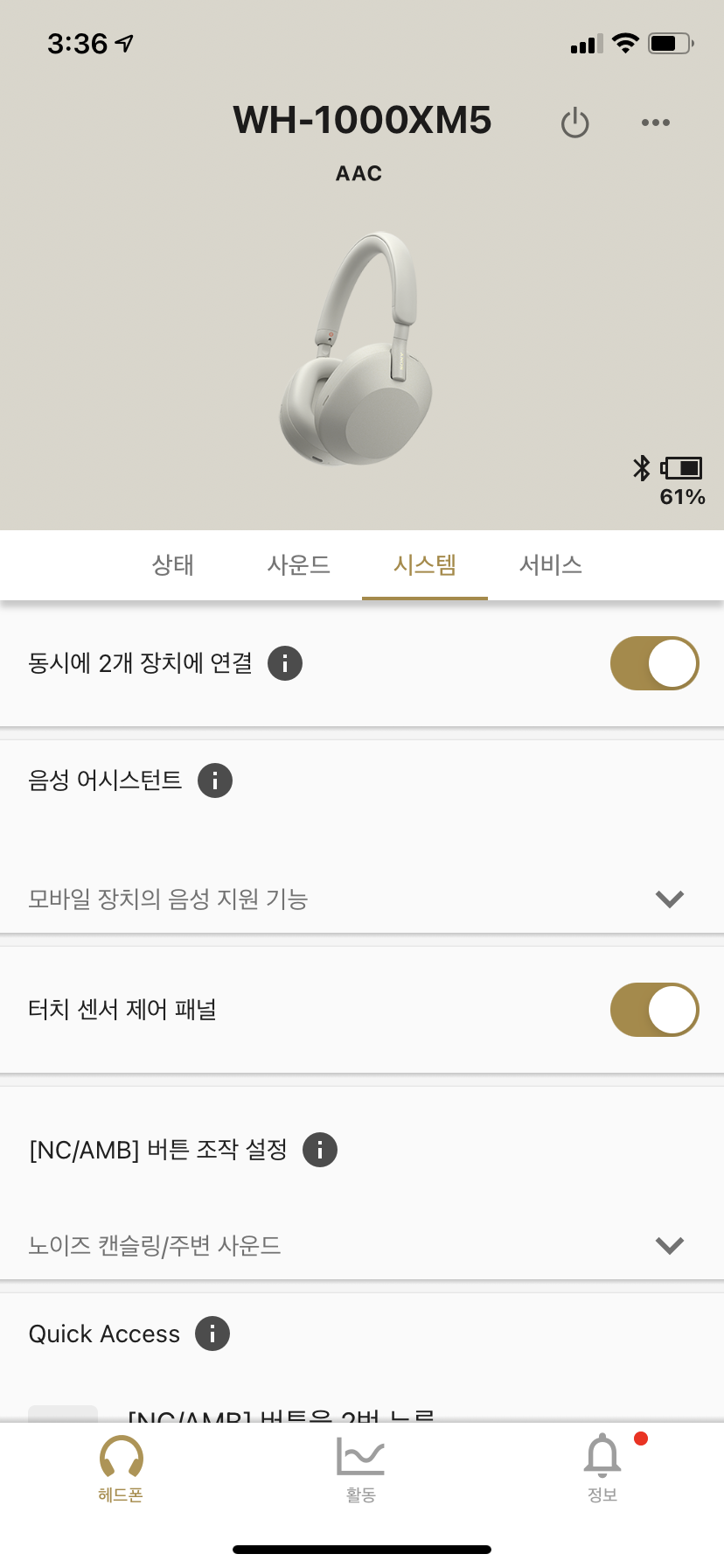This screenshot has height=1568, width=724.
Task: Switch to the 사운드 tab
Action: (x=299, y=565)
